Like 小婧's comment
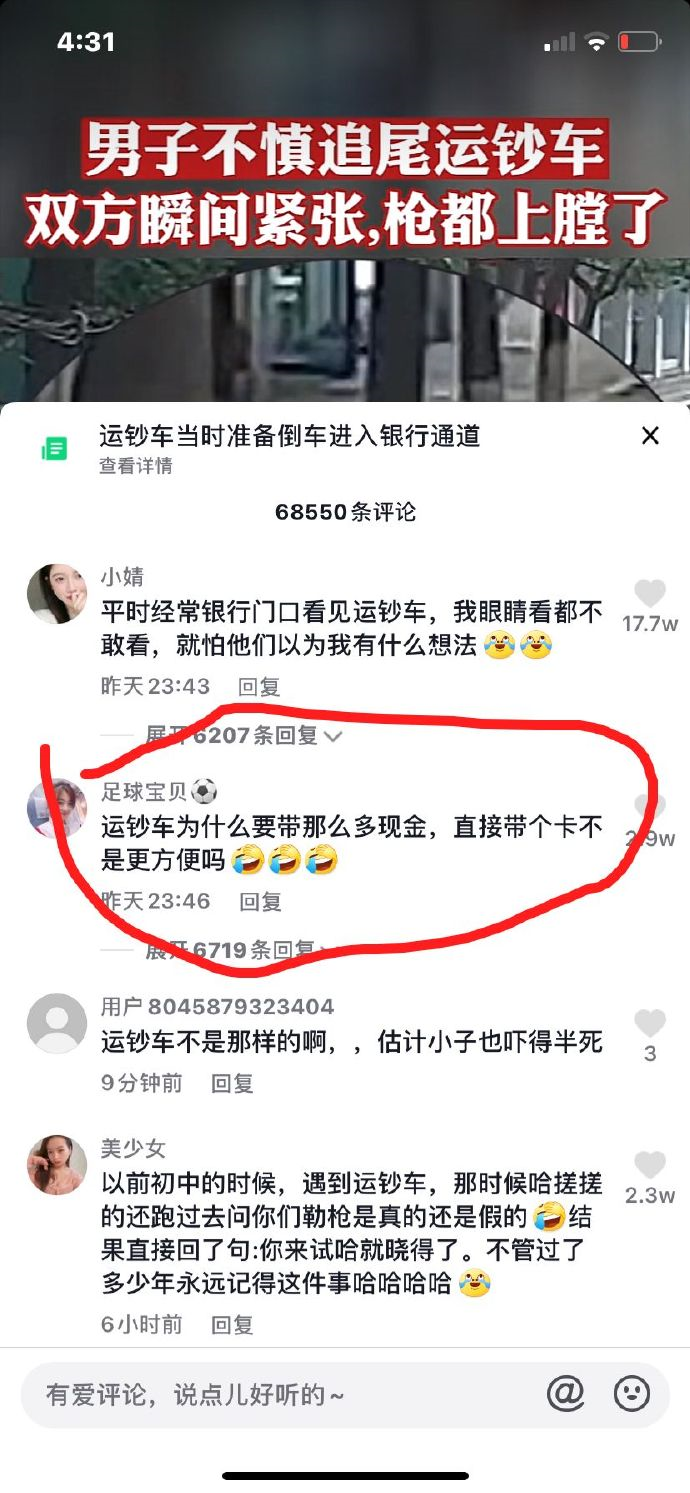Viewport: 690px width, 1493px height. click(650, 594)
